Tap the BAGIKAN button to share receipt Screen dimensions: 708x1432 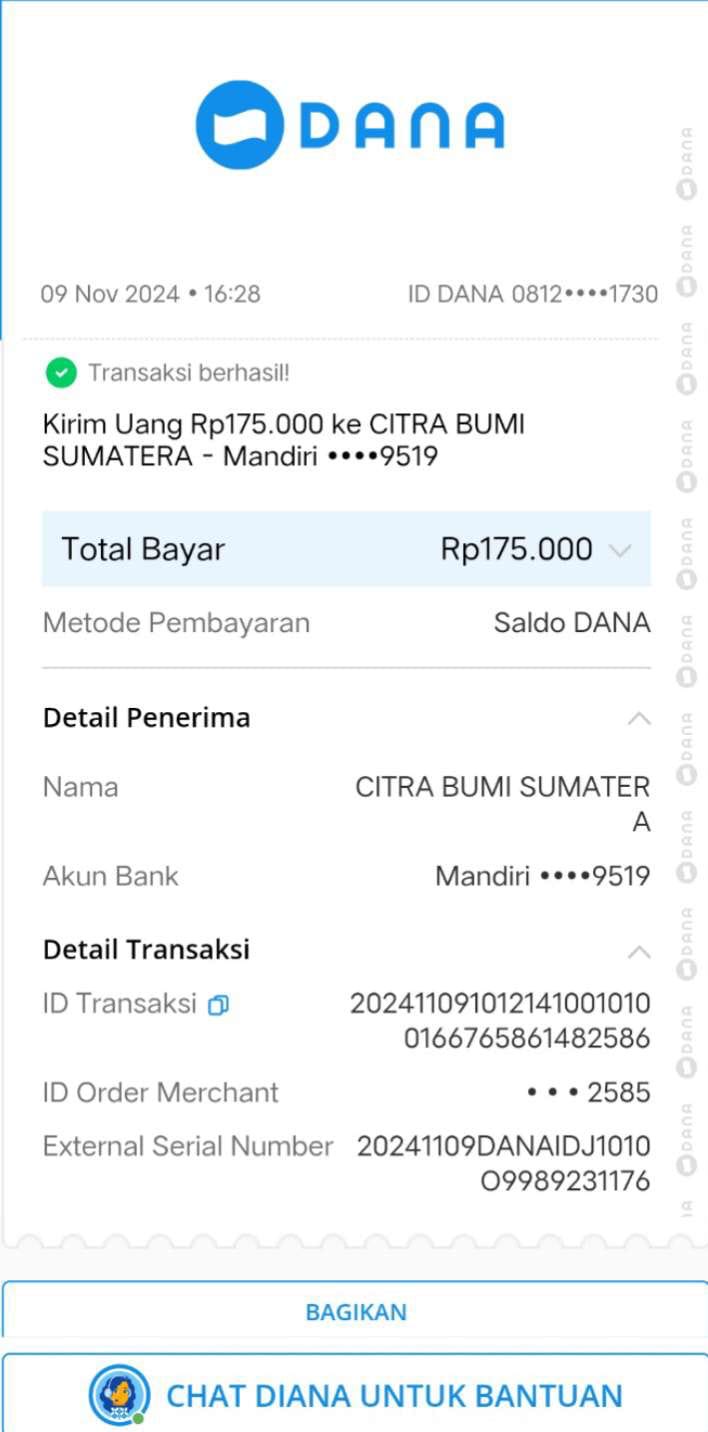coord(355,1311)
